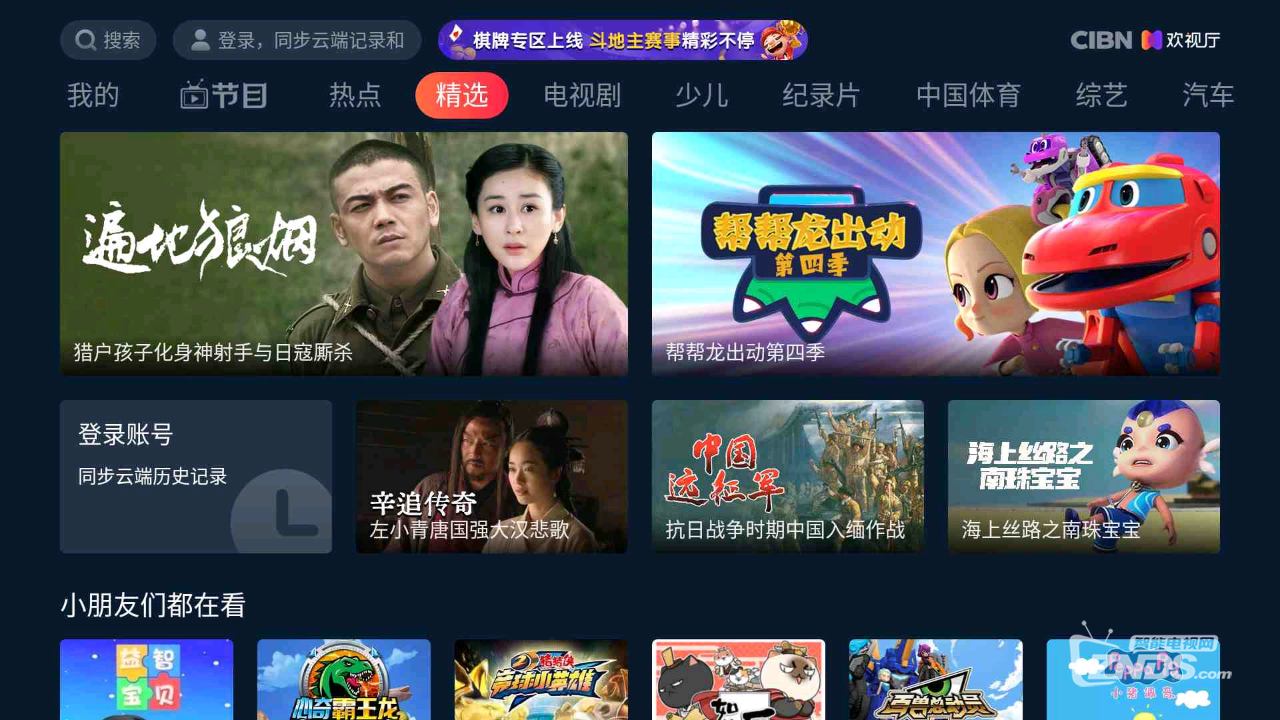Go to the 中国体育 tab
1280x720 pixels.
(968, 96)
